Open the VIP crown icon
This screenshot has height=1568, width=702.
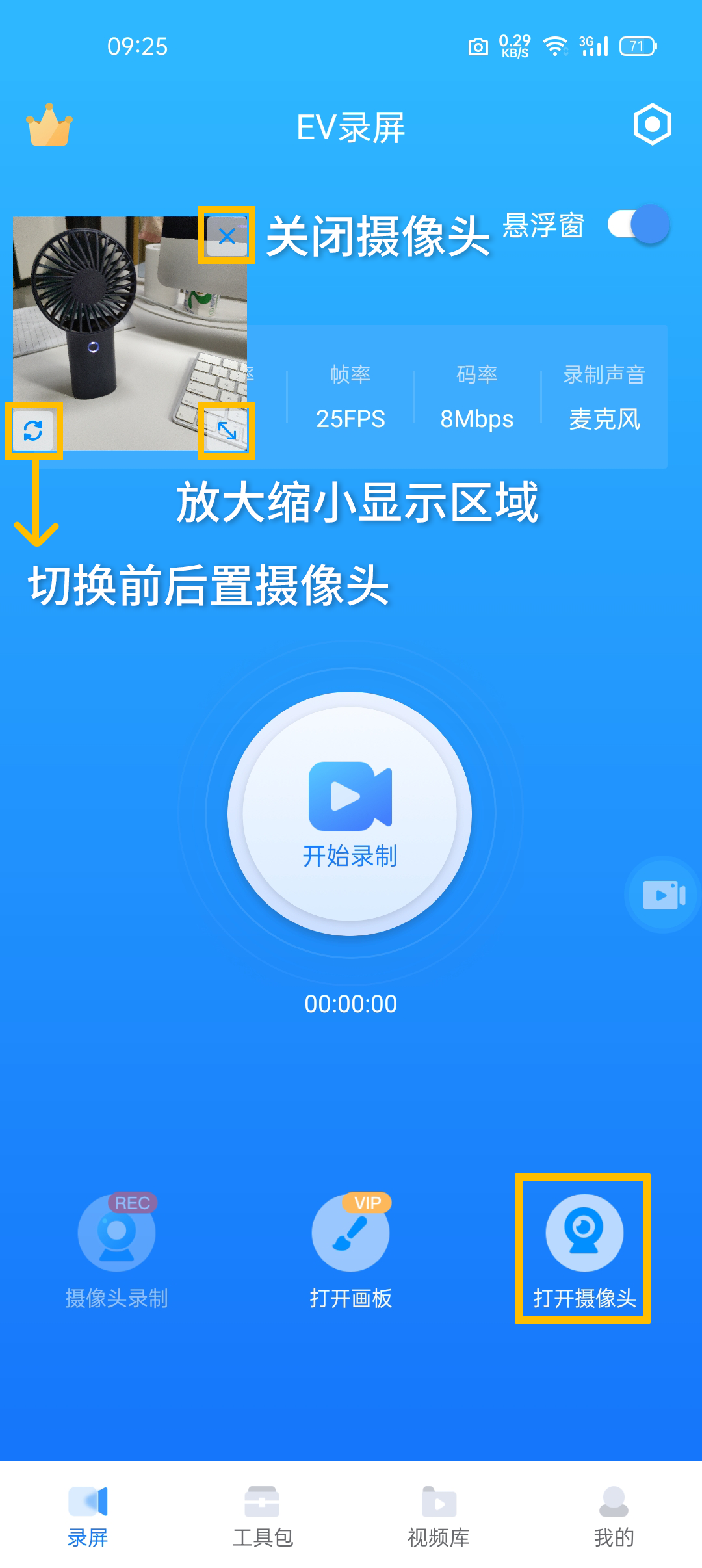tap(49, 125)
